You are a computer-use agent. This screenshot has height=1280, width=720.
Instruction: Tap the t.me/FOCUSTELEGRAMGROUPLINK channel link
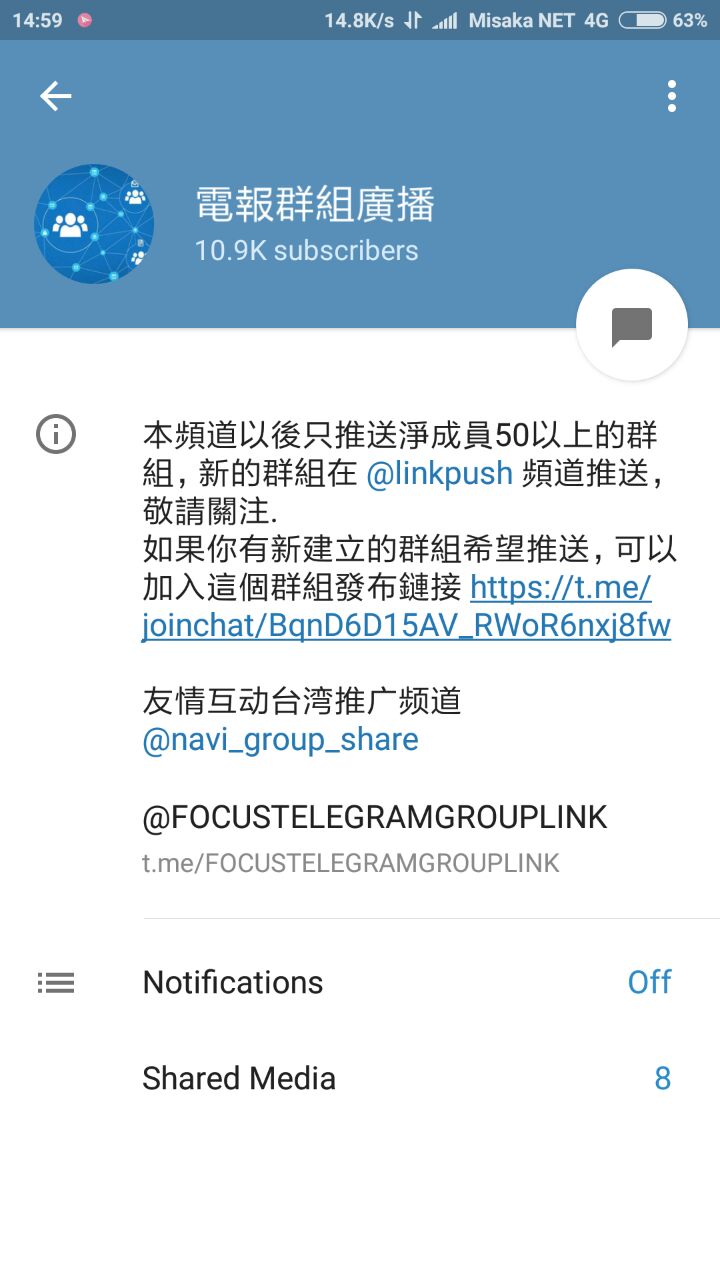click(x=350, y=863)
